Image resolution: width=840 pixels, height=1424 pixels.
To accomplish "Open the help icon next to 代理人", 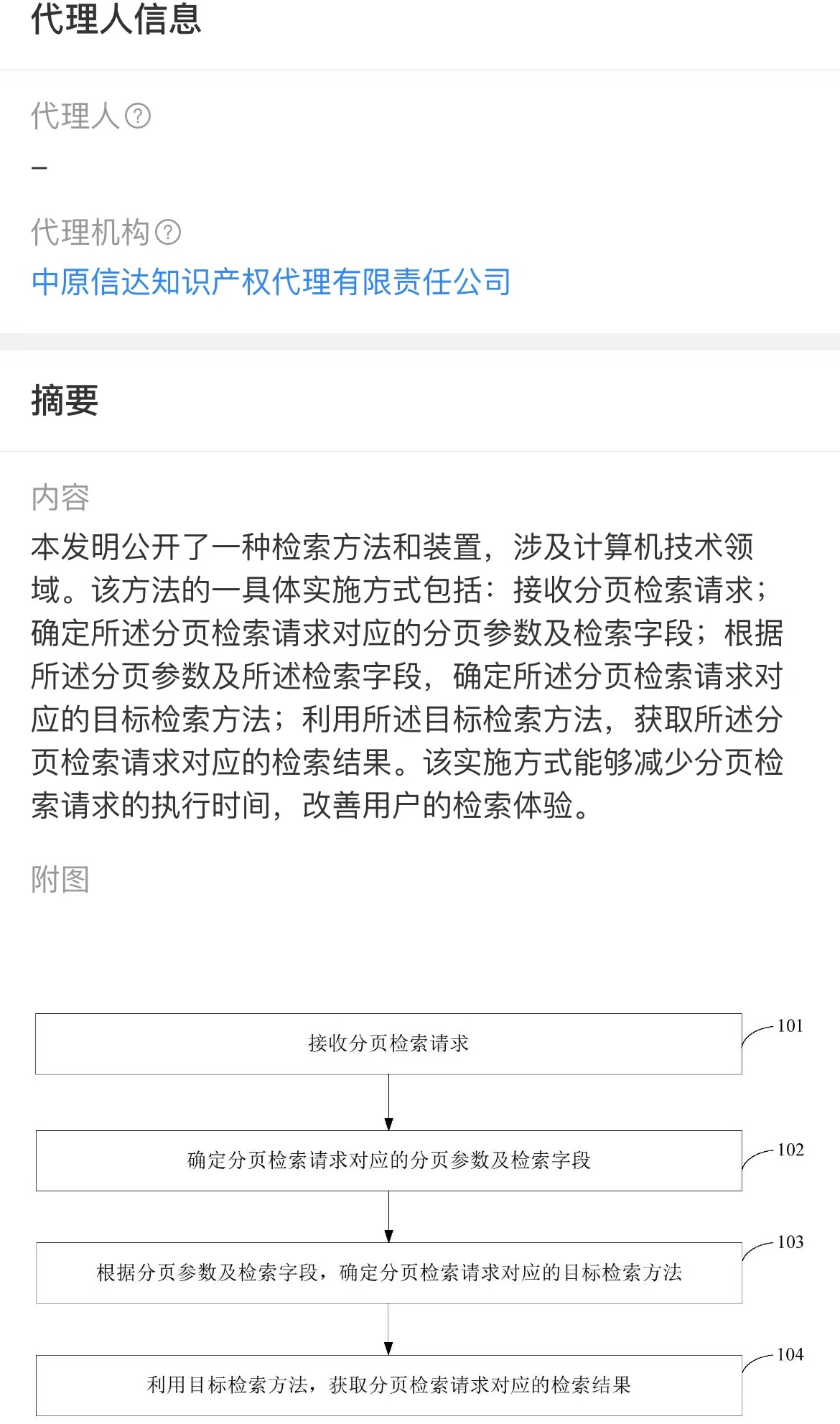I will click(x=138, y=116).
